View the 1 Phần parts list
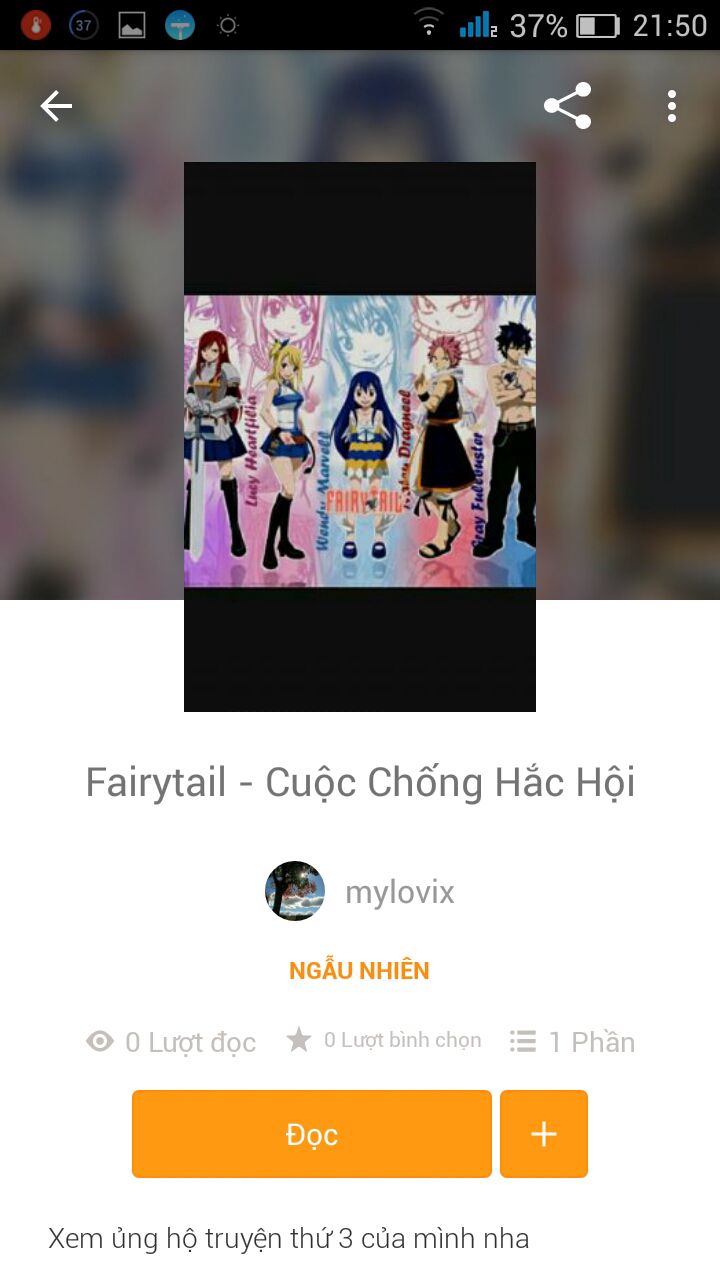Image resolution: width=720 pixels, height=1280 pixels. click(x=573, y=1042)
